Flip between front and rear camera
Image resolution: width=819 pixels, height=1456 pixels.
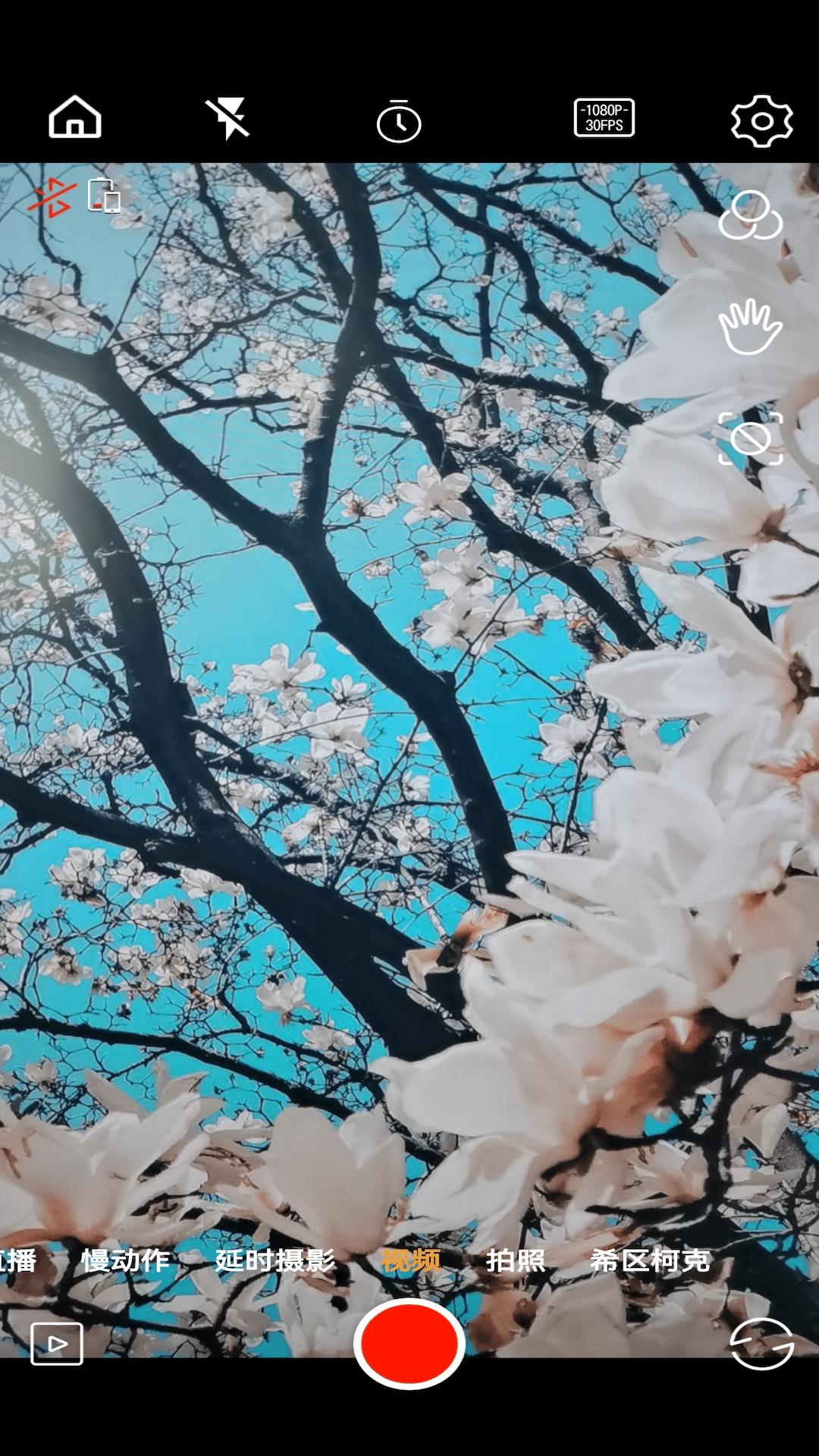[761, 1344]
